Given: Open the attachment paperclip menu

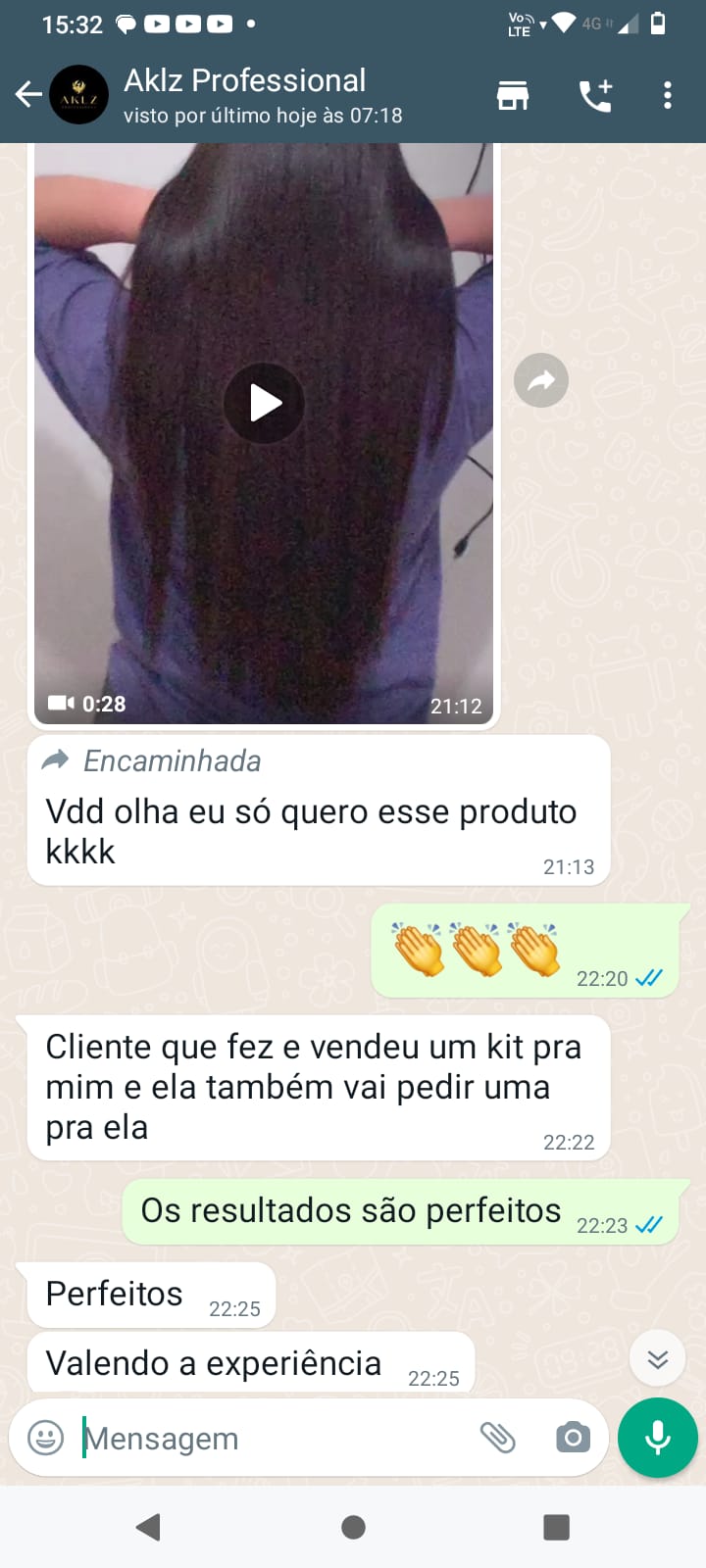Looking at the screenshot, I should [500, 1438].
